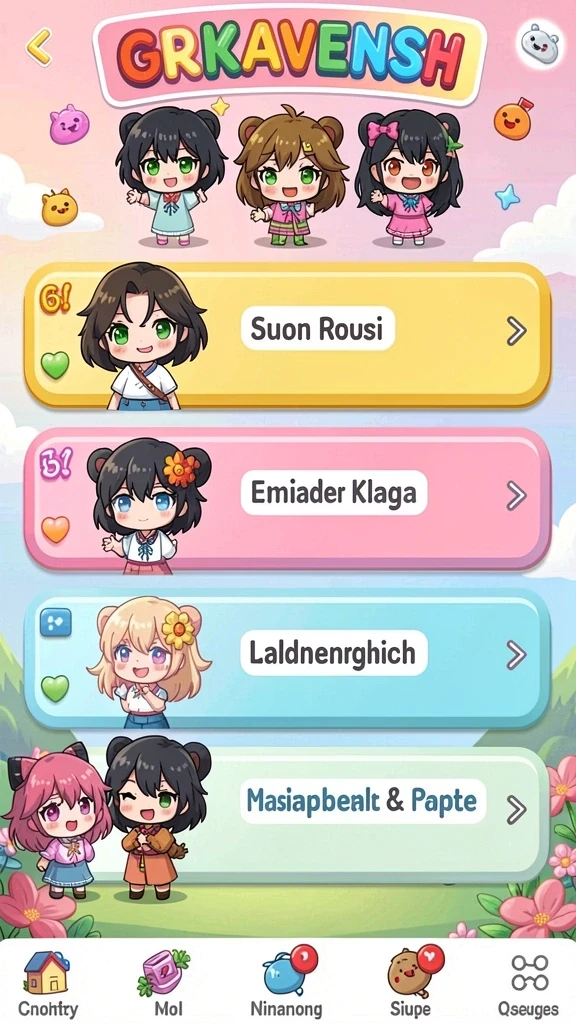This screenshot has width=576, height=1024.
Task: Open the white bear face icon
Action: [x=539, y=44]
